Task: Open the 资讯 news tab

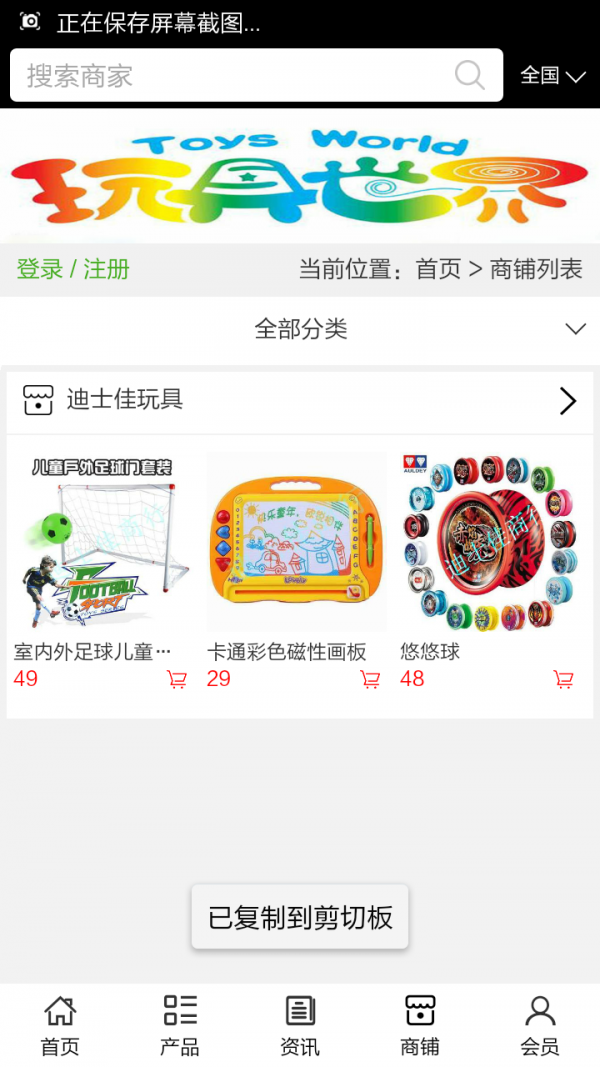Action: coord(300,1025)
